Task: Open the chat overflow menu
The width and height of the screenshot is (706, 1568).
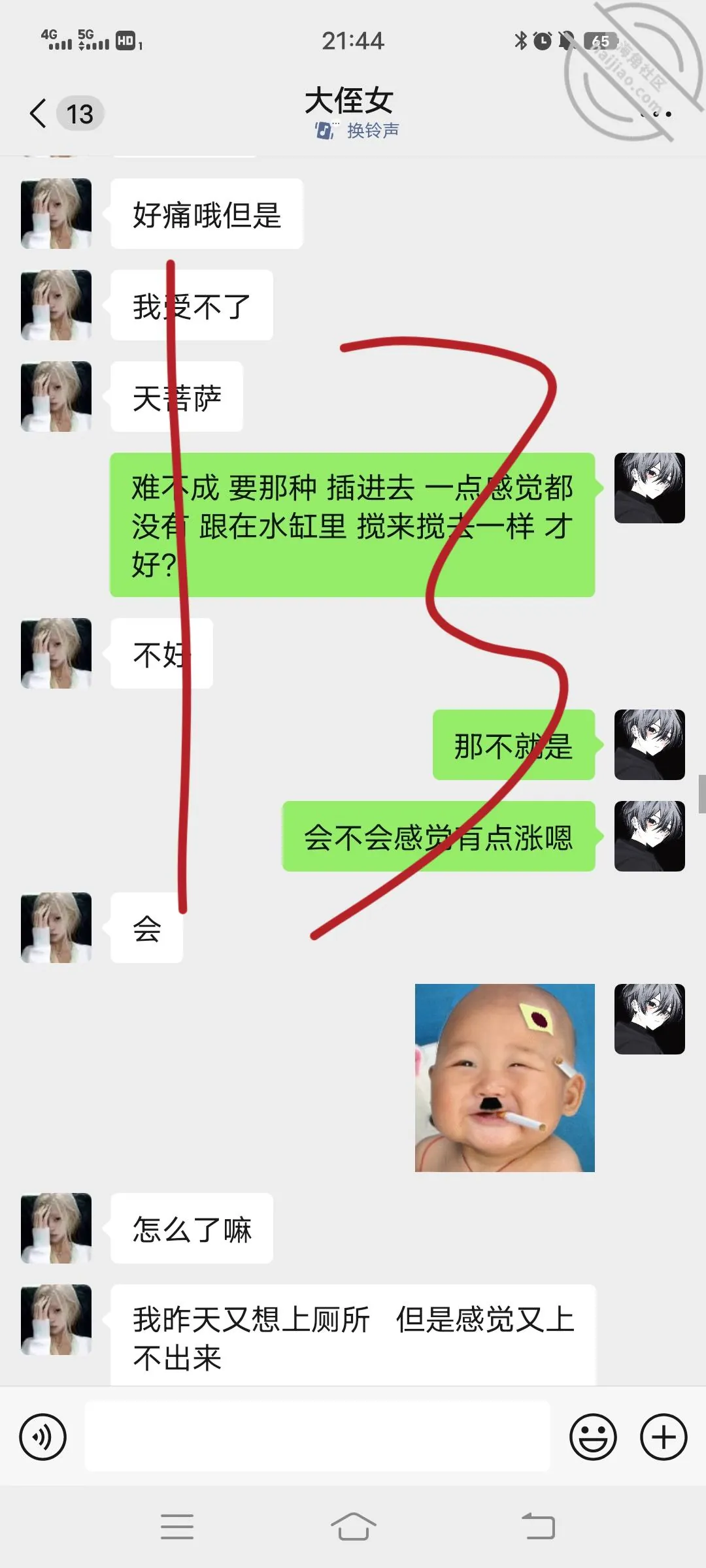Action: tap(656, 114)
